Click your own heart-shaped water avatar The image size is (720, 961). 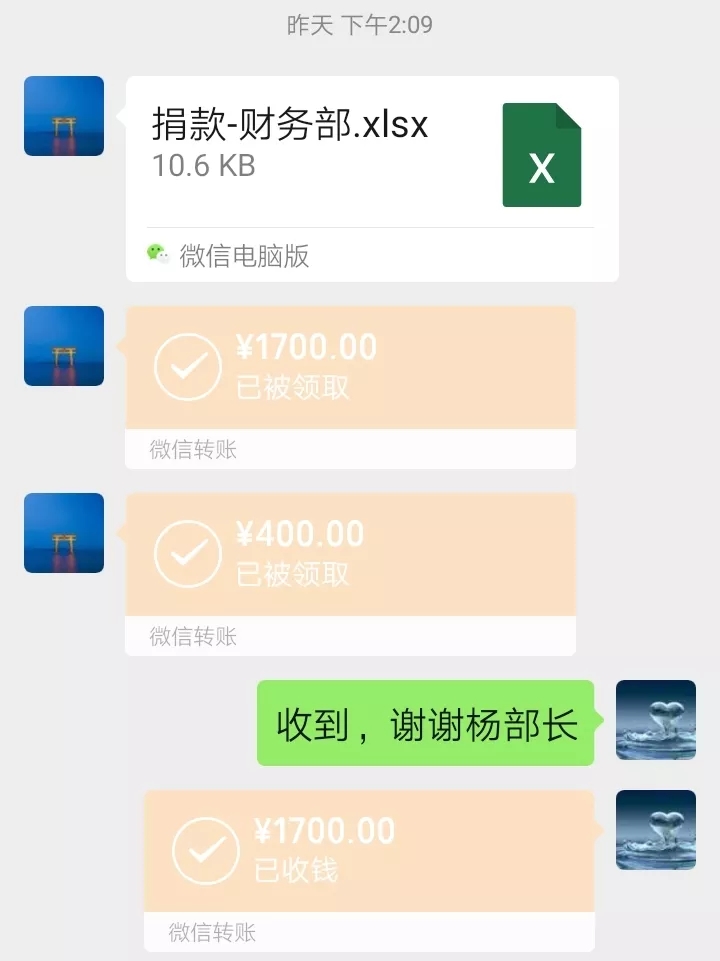(x=656, y=720)
